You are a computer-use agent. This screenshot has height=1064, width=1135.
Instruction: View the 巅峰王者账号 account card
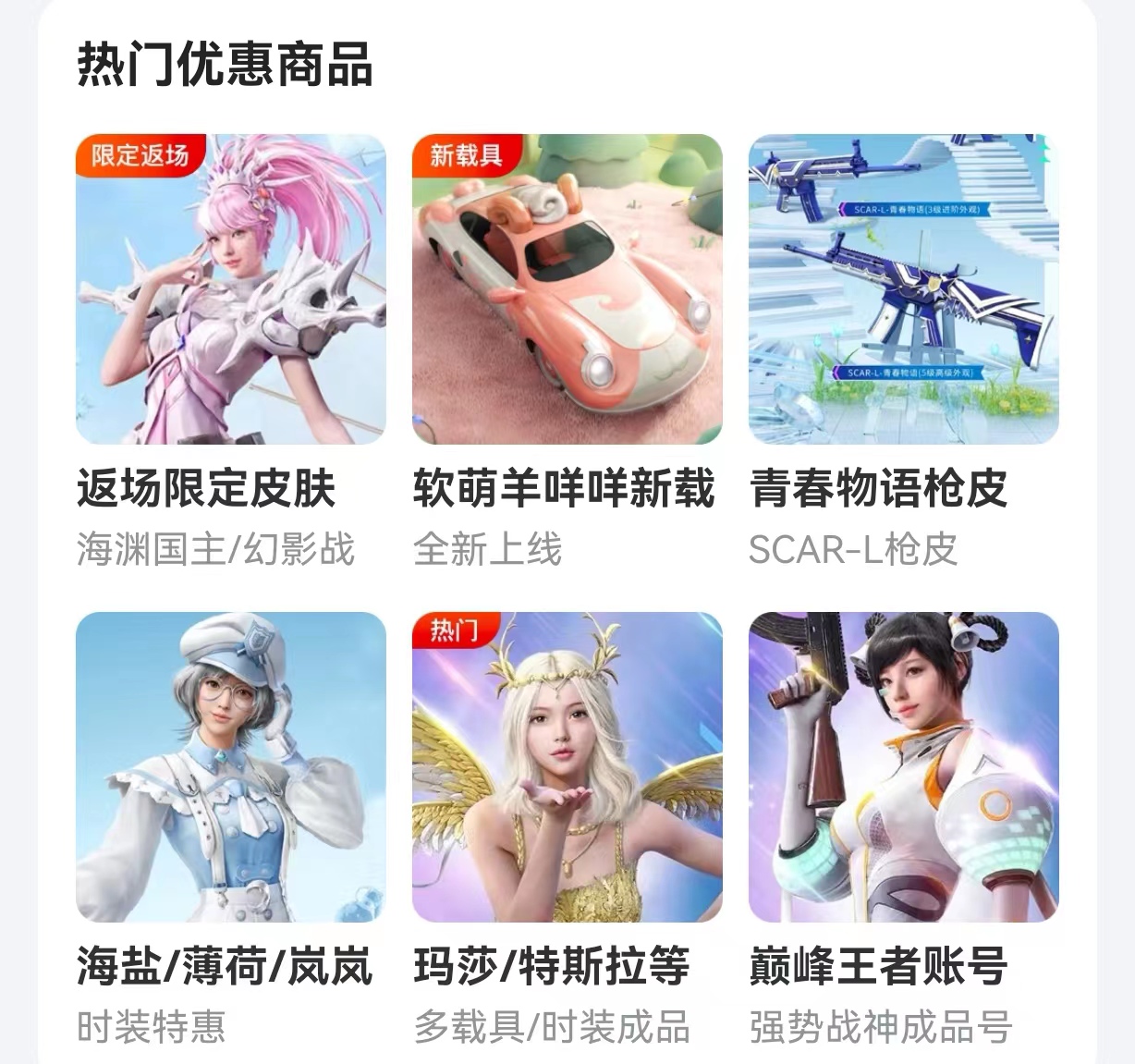pos(903,766)
